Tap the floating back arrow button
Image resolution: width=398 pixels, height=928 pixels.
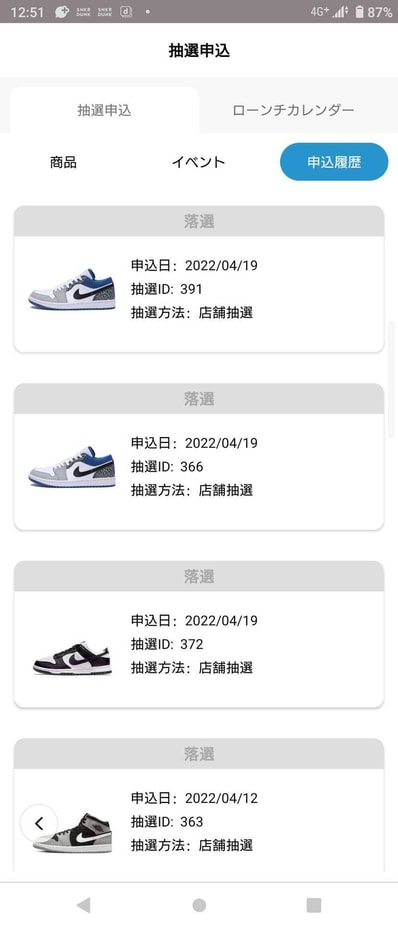coord(39,823)
